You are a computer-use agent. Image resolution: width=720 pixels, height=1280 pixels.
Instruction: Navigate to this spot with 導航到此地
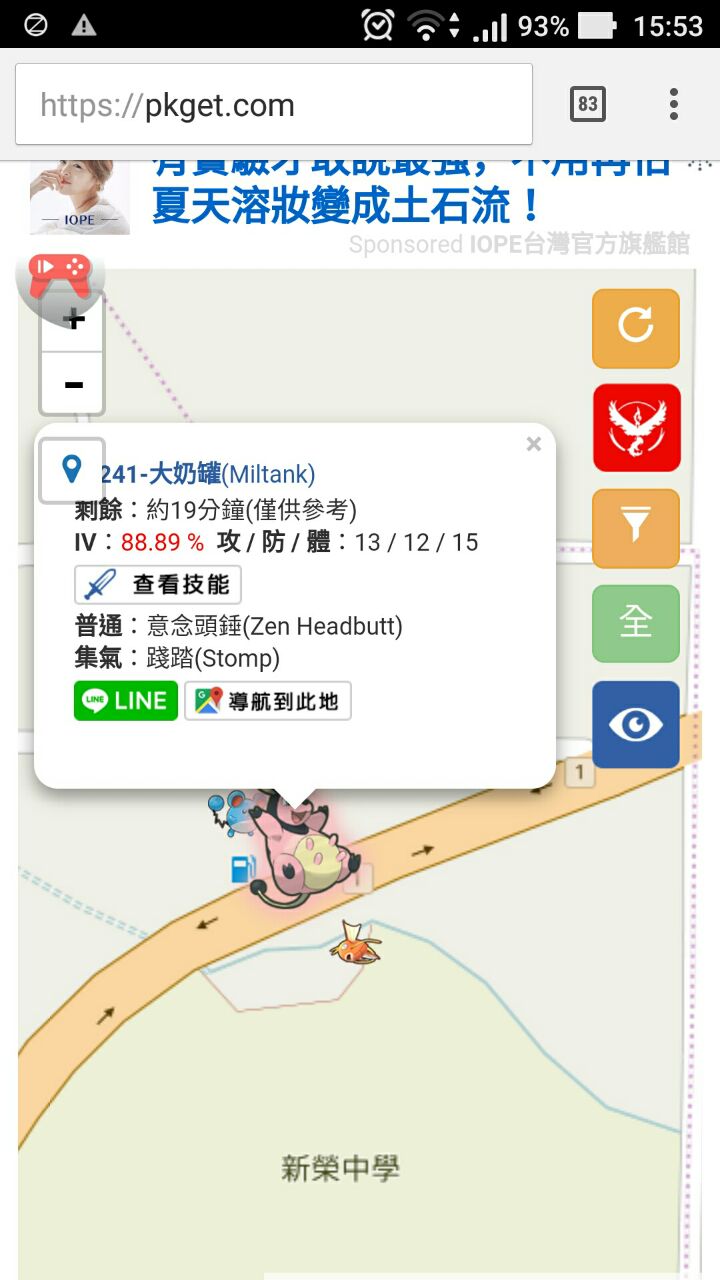268,701
